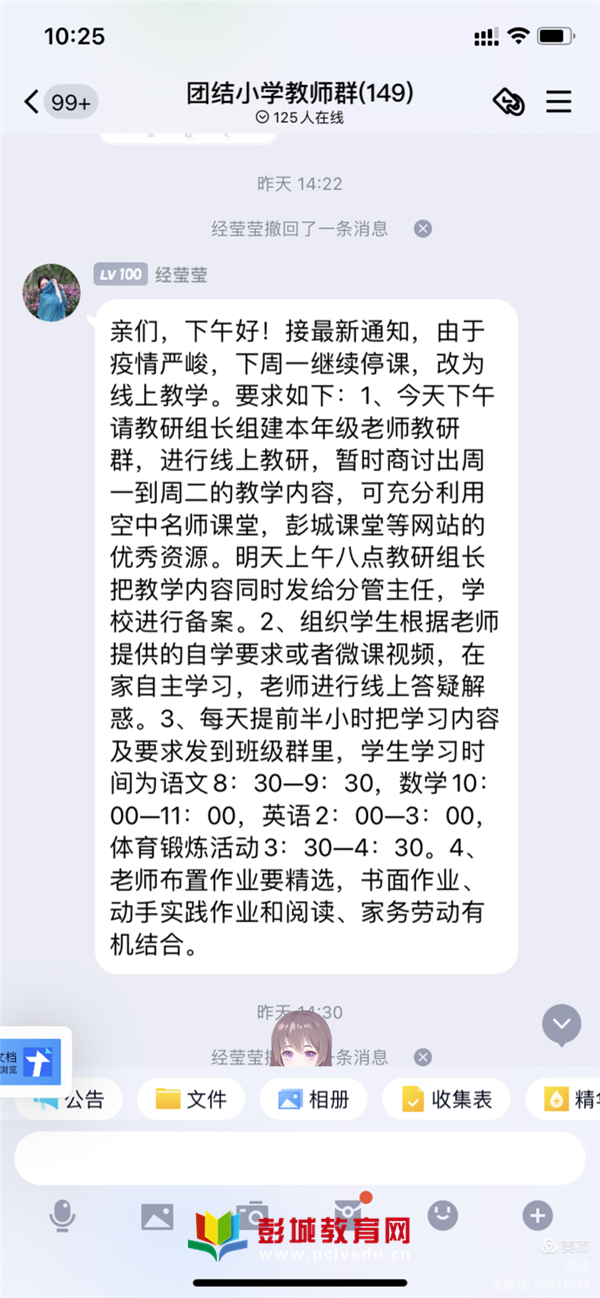
Task: View the 125 people online list
Action: pyautogui.click(x=300, y=118)
